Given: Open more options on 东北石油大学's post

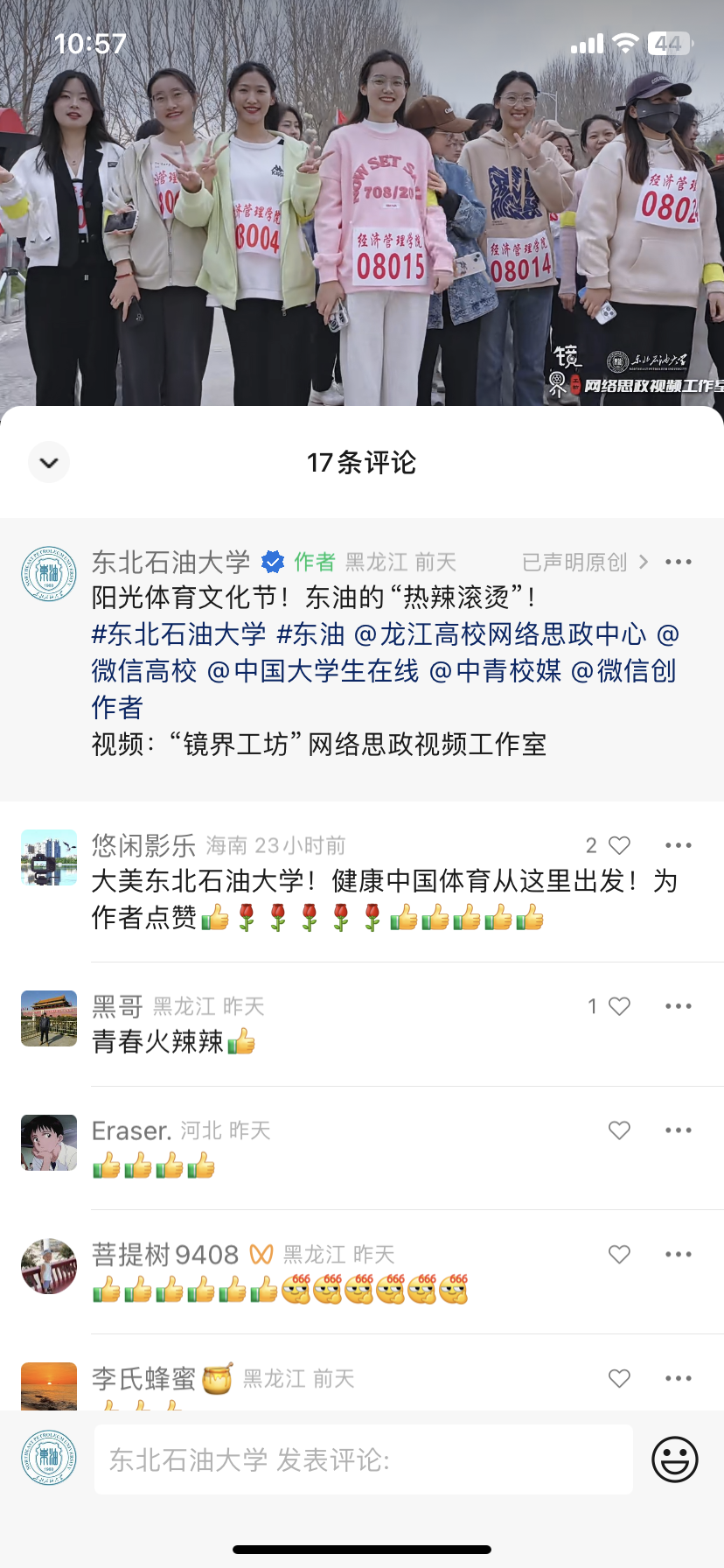Looking at the screenshot, I should pos(678,562).
